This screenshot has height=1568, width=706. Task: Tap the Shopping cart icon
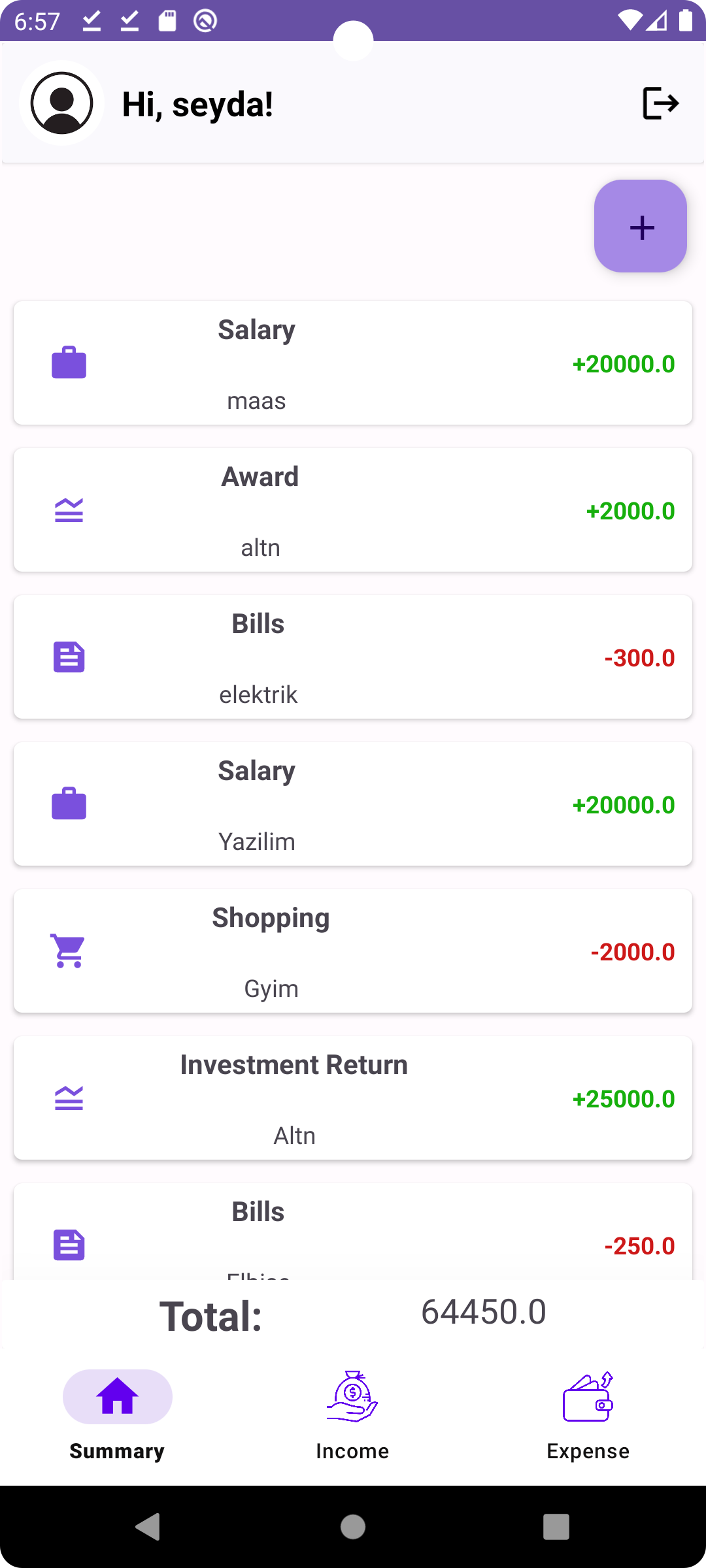(x=69, y=951)
